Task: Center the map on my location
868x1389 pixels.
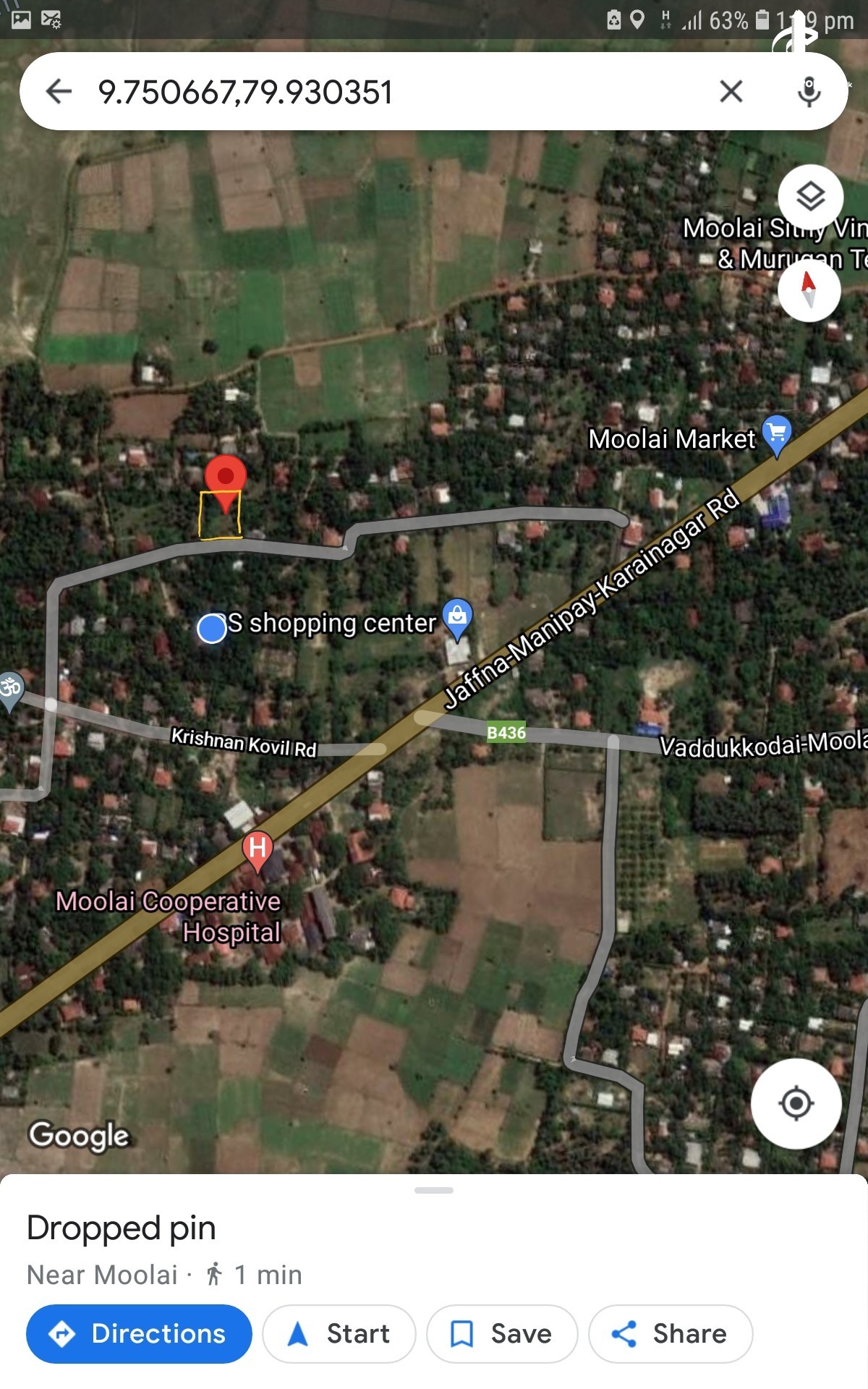Action: tap(796, 1103)
